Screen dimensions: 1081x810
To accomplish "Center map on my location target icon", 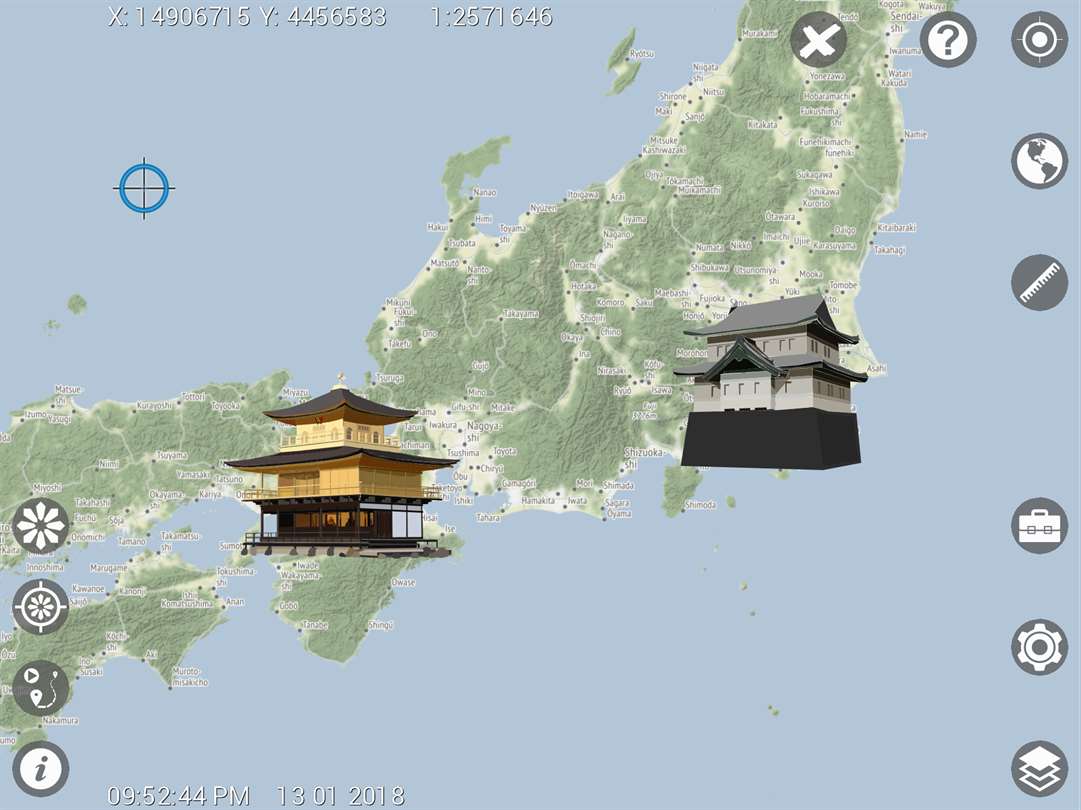I will [1039, 39].
